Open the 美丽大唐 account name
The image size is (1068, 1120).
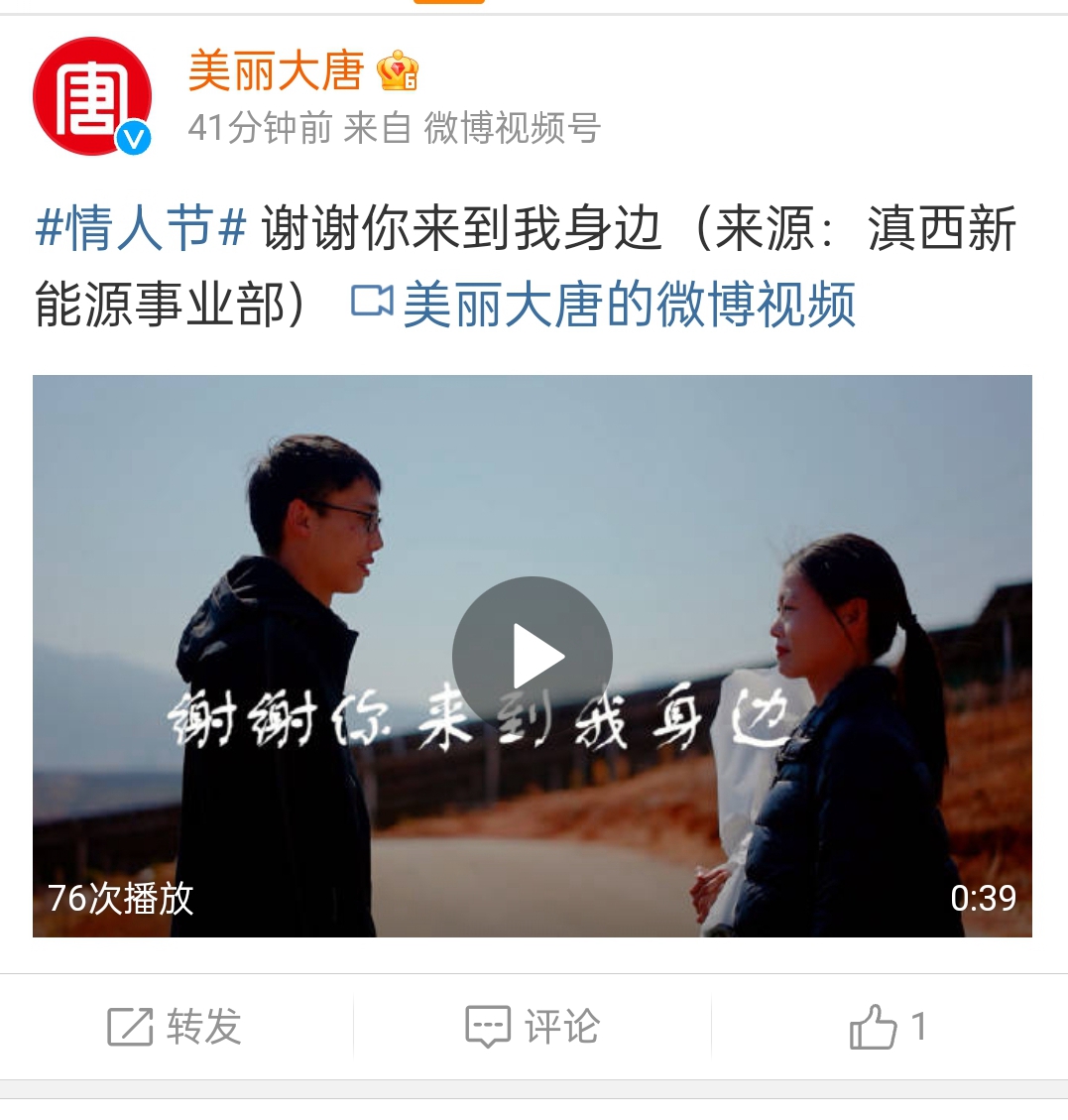point(276,70)
